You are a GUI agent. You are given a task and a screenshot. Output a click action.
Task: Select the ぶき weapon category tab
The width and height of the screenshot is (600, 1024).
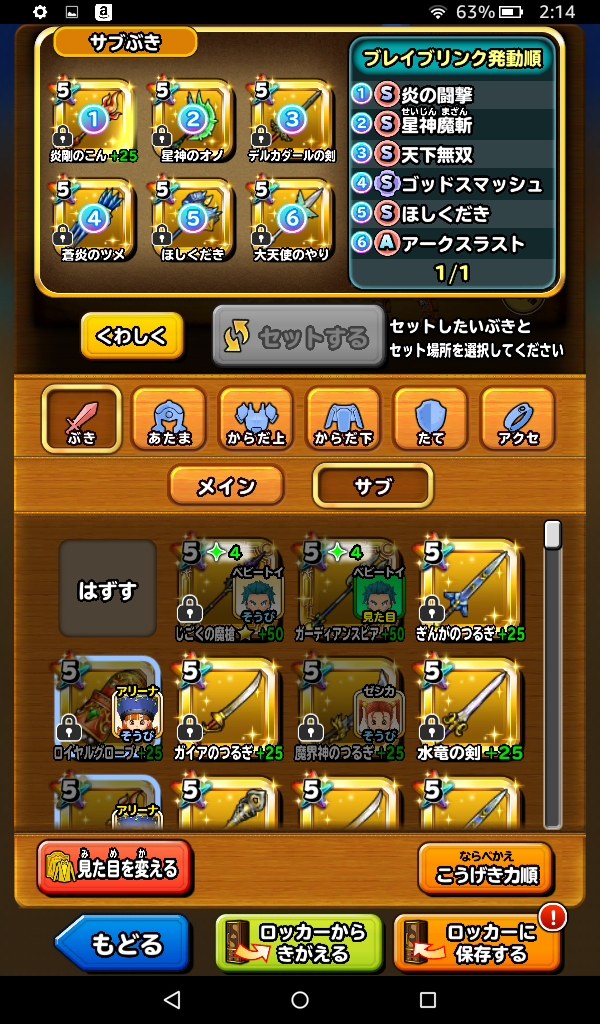click(x=81, y=419)
